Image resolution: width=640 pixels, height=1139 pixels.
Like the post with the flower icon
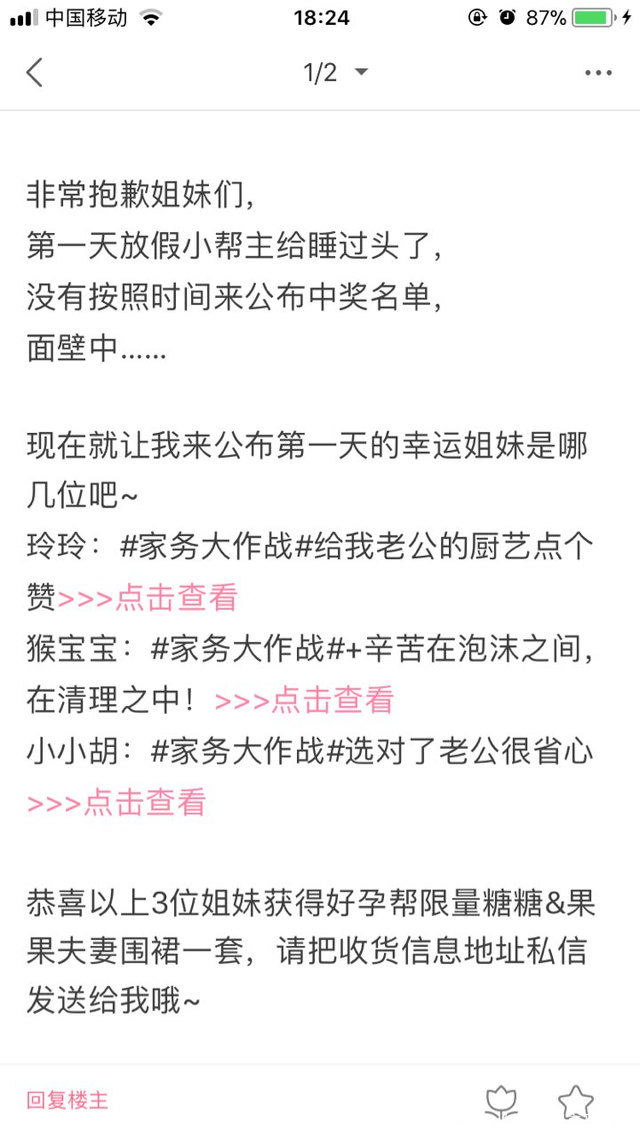501,1102
